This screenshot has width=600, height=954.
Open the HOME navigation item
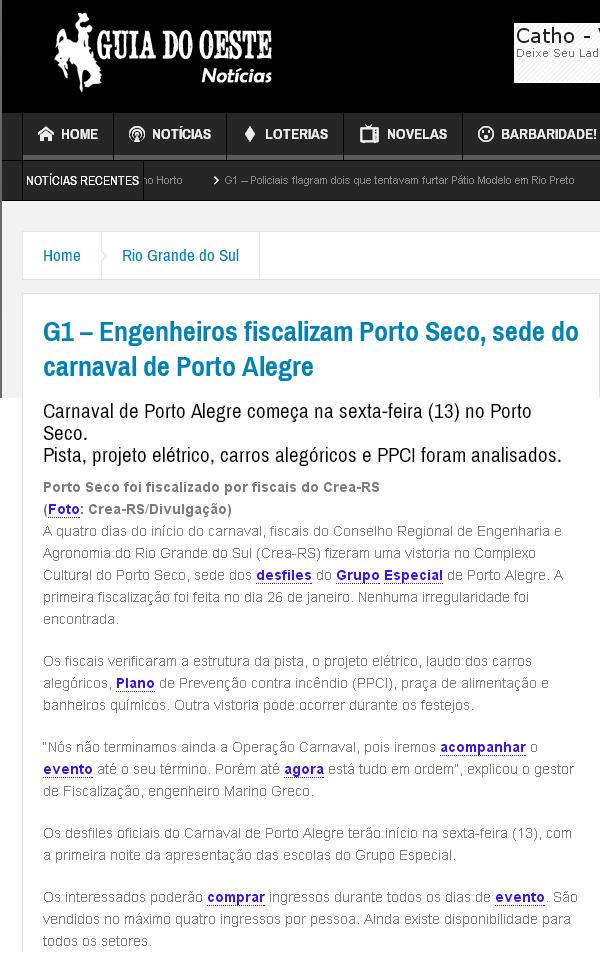click(x=67, y=134)
